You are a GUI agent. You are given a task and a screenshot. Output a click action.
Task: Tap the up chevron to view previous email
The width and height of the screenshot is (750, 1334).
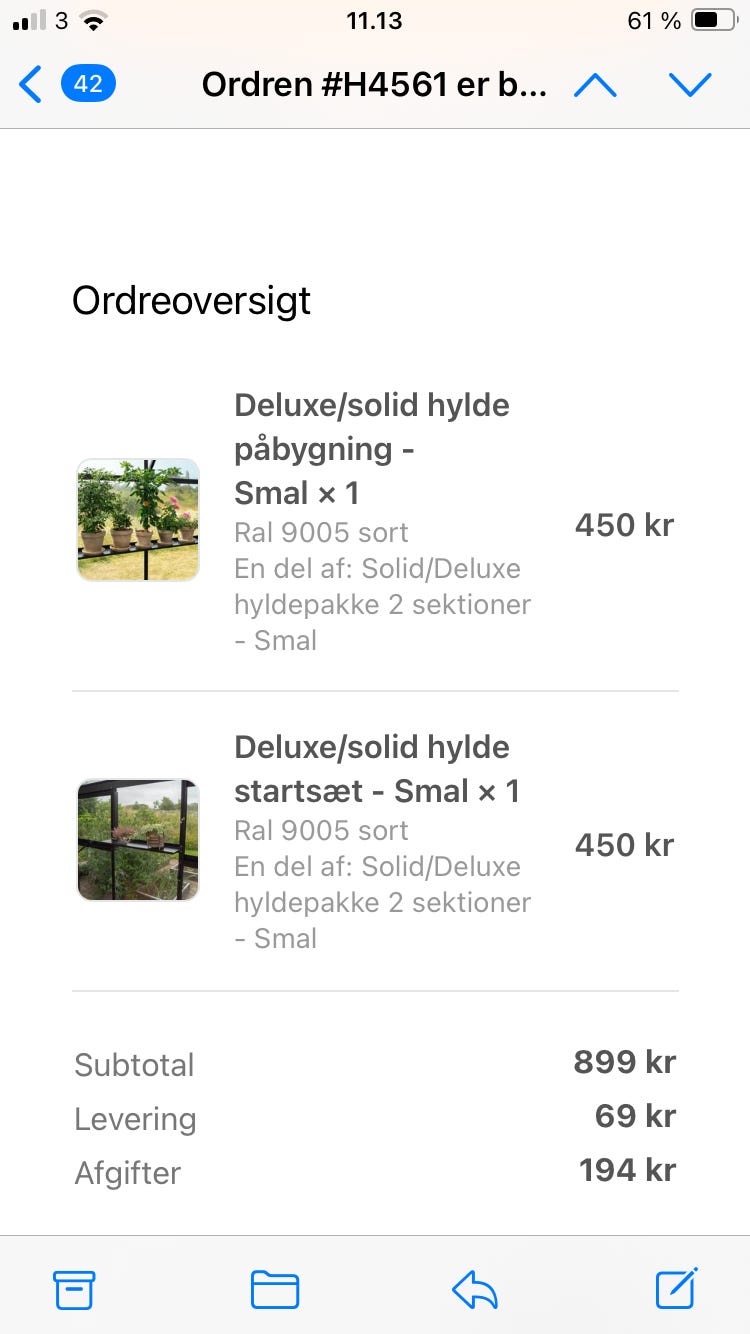point(595,84)
